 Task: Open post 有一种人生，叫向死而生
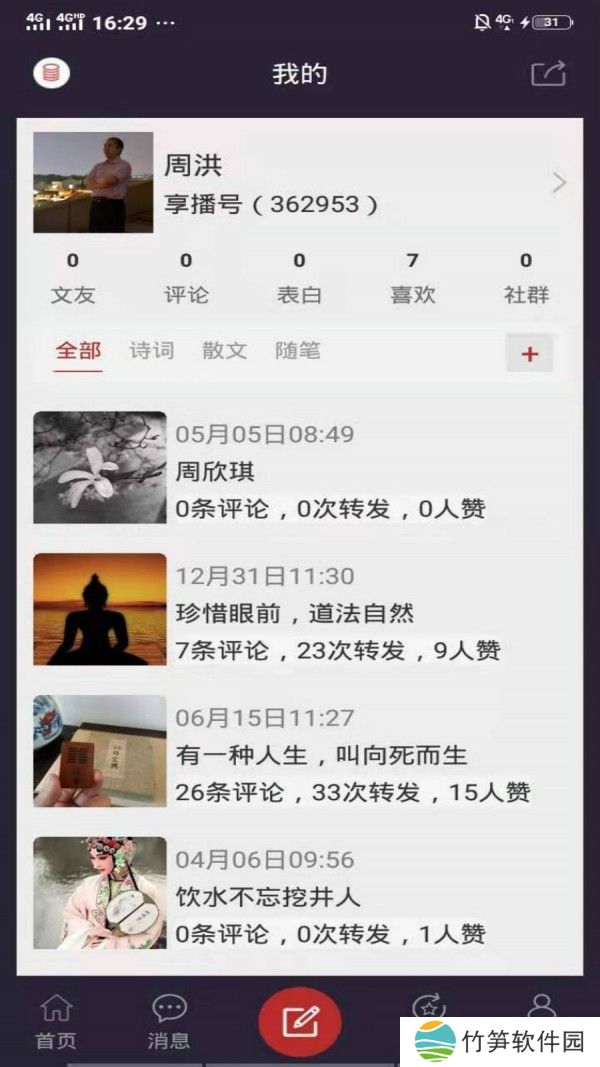(x=300, y=754)
